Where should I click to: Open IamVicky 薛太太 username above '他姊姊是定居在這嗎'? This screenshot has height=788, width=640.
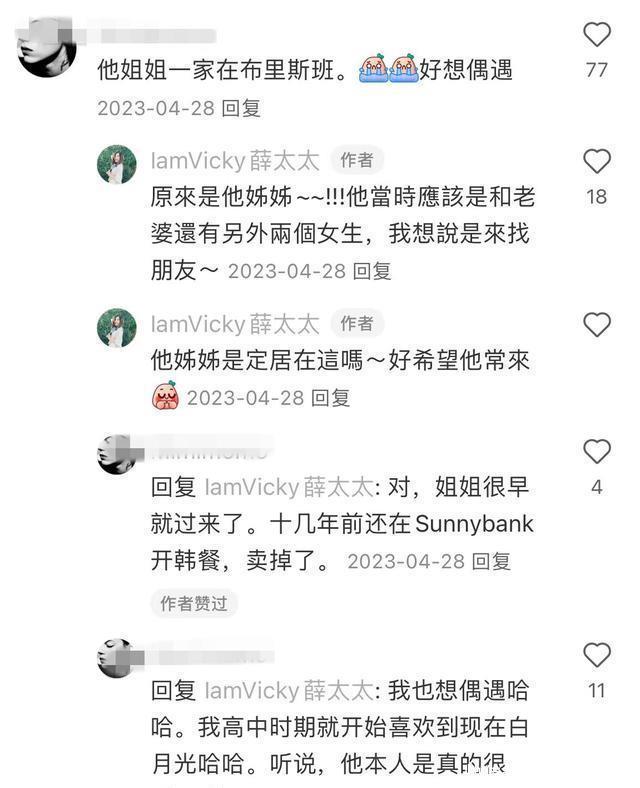[235, 323]
